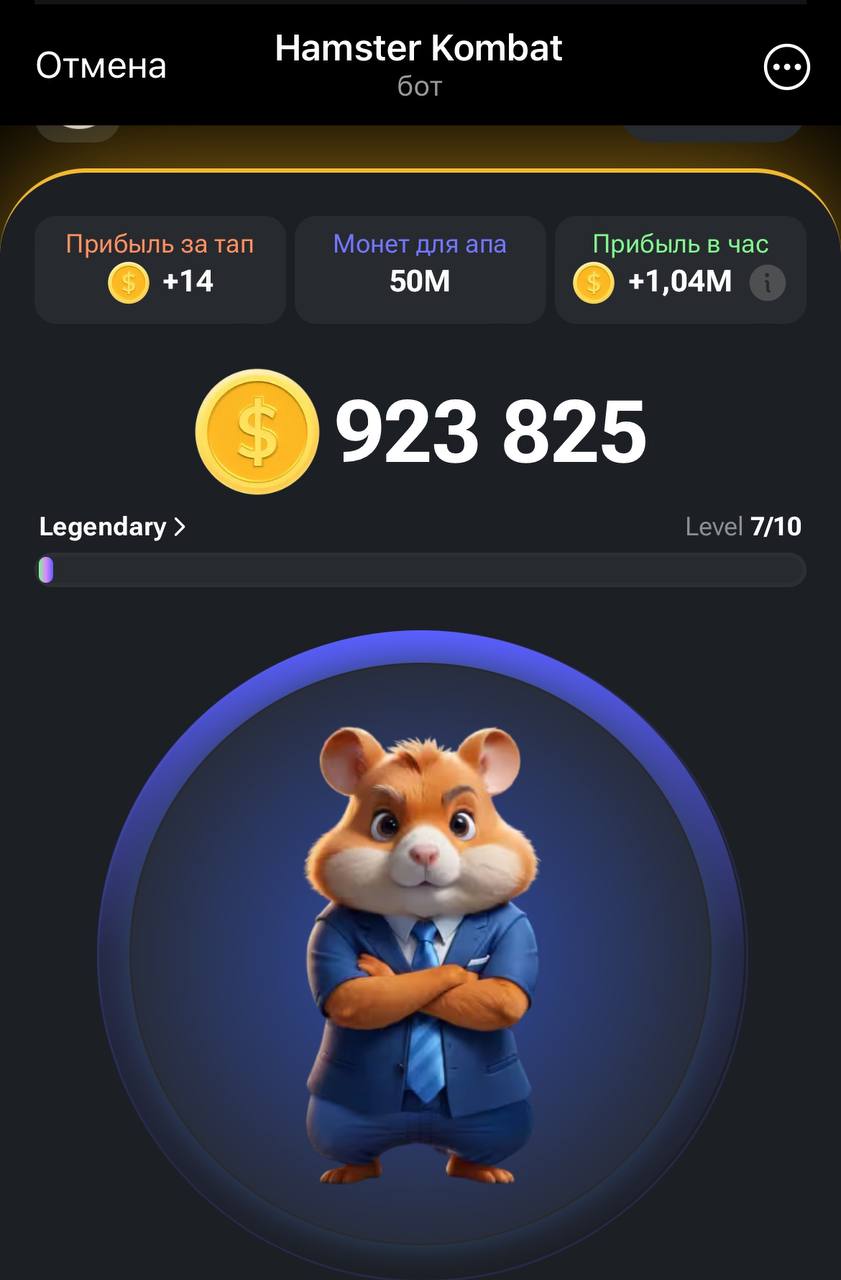The image size is (841, 1280).
Task: Open the Монет для апа card
Action: click(420, 270)
